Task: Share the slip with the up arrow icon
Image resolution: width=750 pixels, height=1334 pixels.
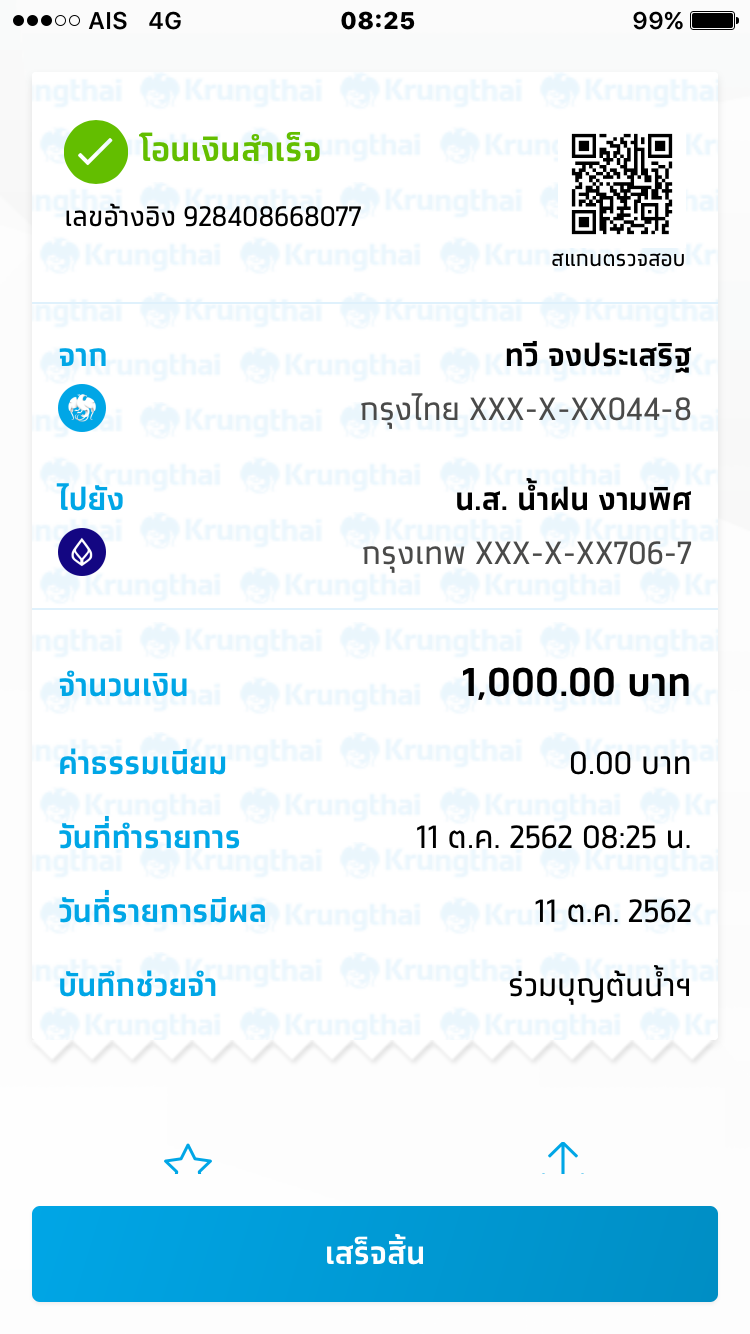Action: (x=563, y=1158)
